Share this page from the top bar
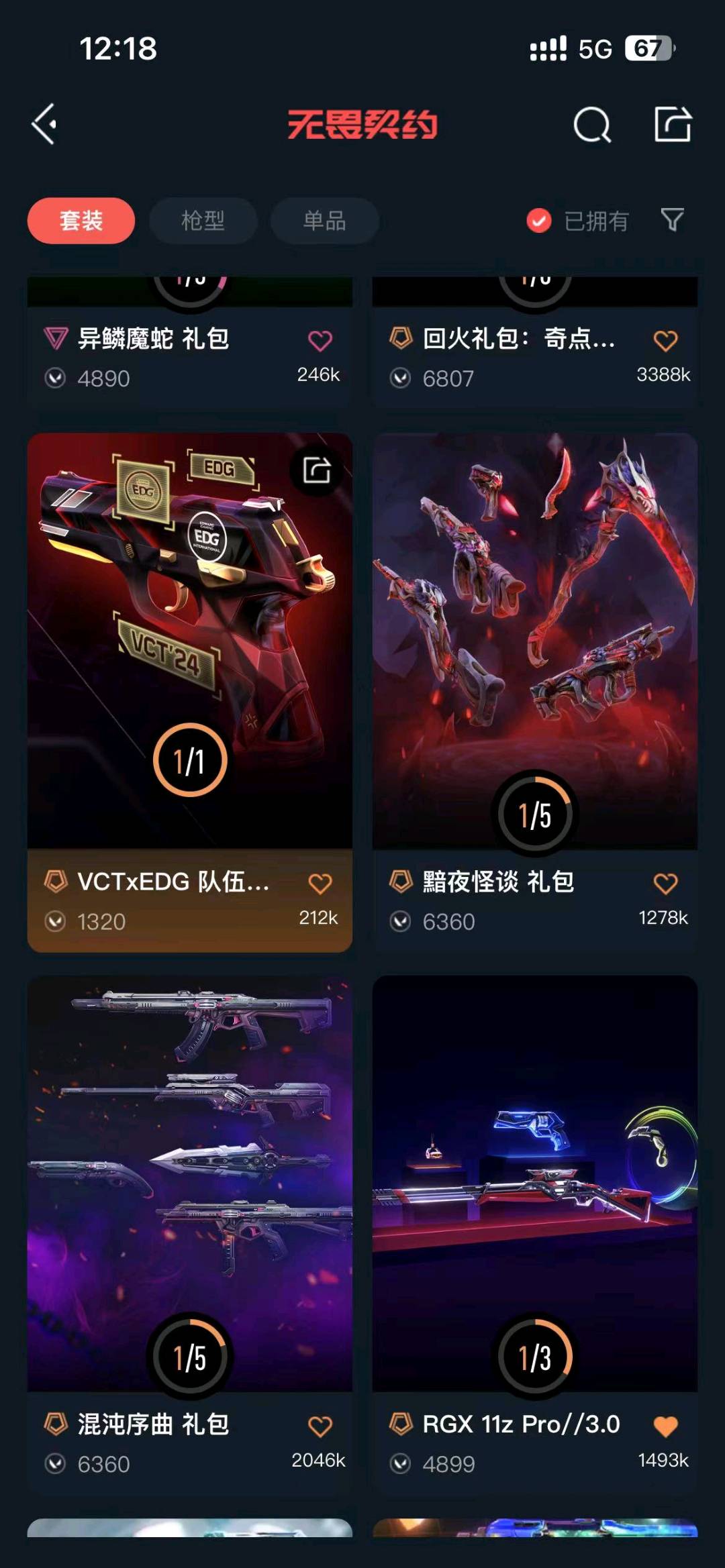Viewport: 725px width, 1568px height. click(x=673, y=124)
